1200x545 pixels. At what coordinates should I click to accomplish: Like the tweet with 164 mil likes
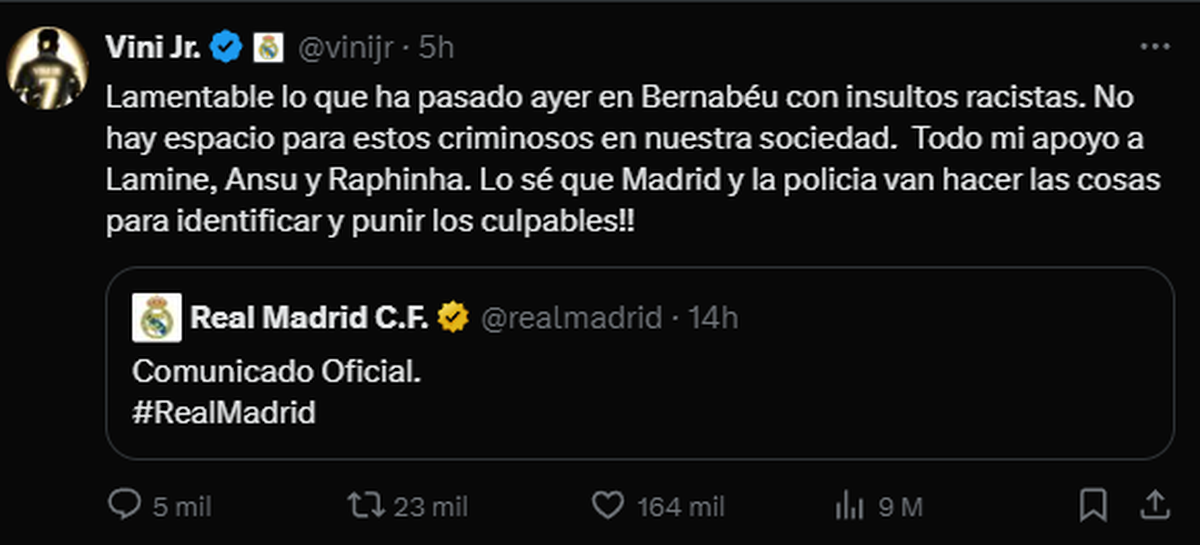click(x=608, y=506)
